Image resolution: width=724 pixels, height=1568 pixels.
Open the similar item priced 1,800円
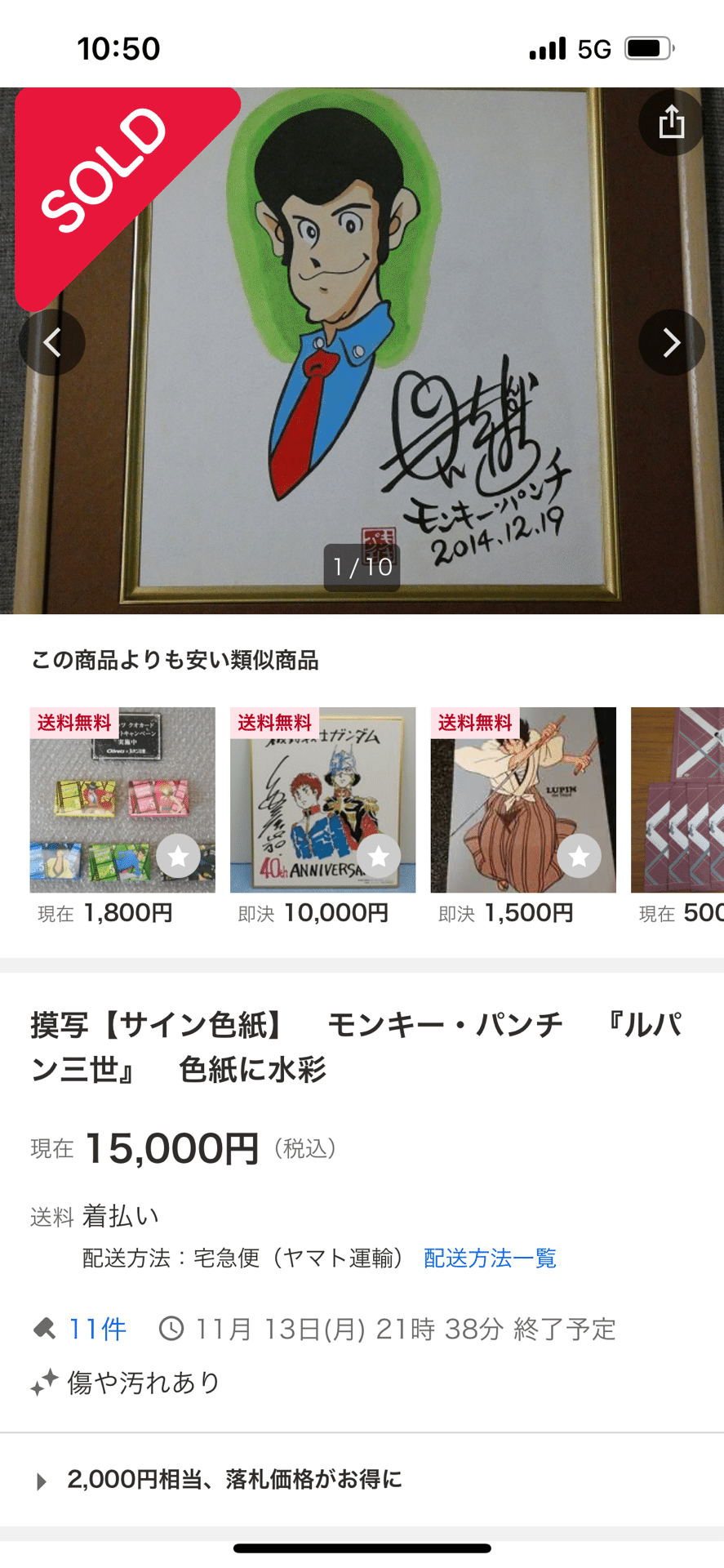pos(98,792)
